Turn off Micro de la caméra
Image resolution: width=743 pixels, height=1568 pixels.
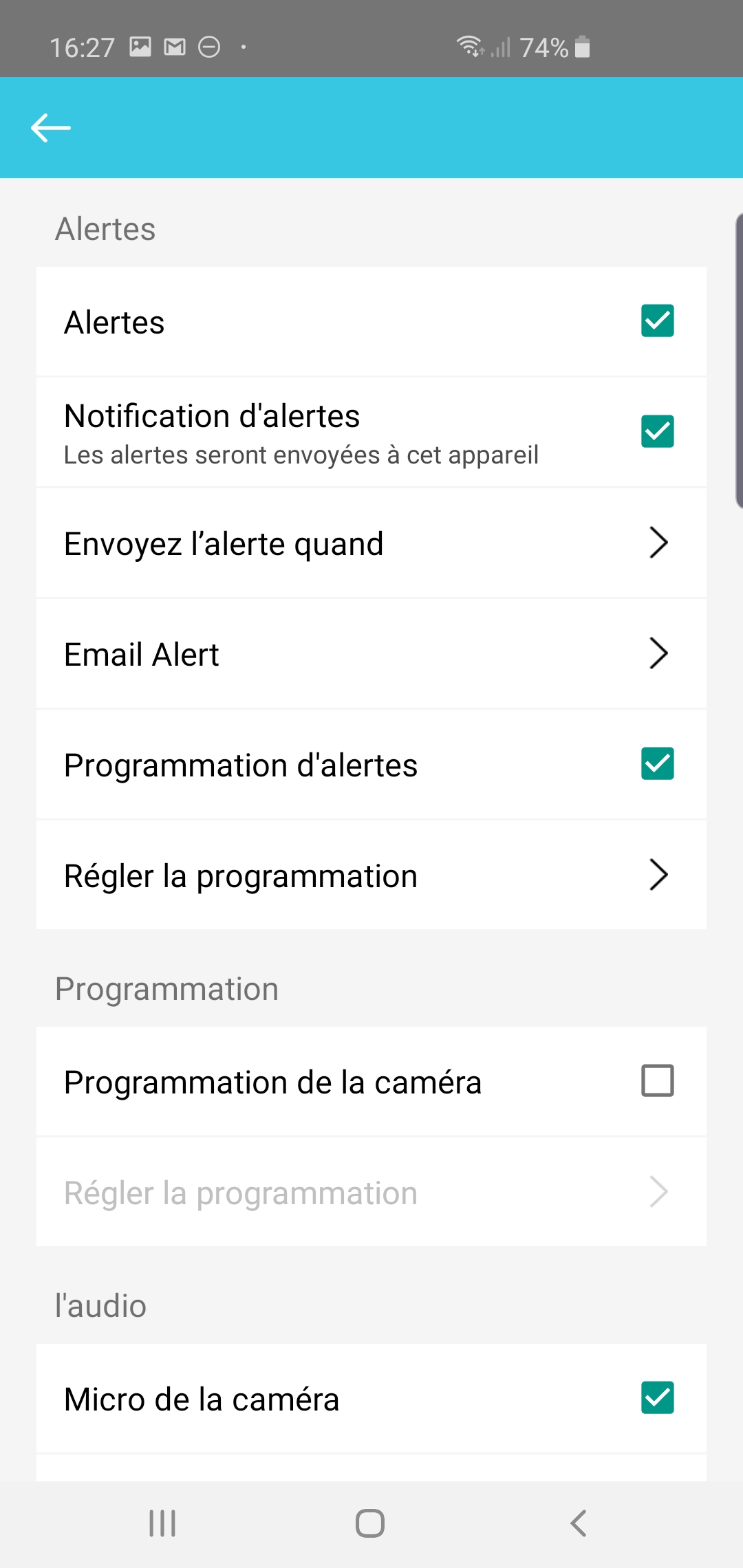point(658,1398)
